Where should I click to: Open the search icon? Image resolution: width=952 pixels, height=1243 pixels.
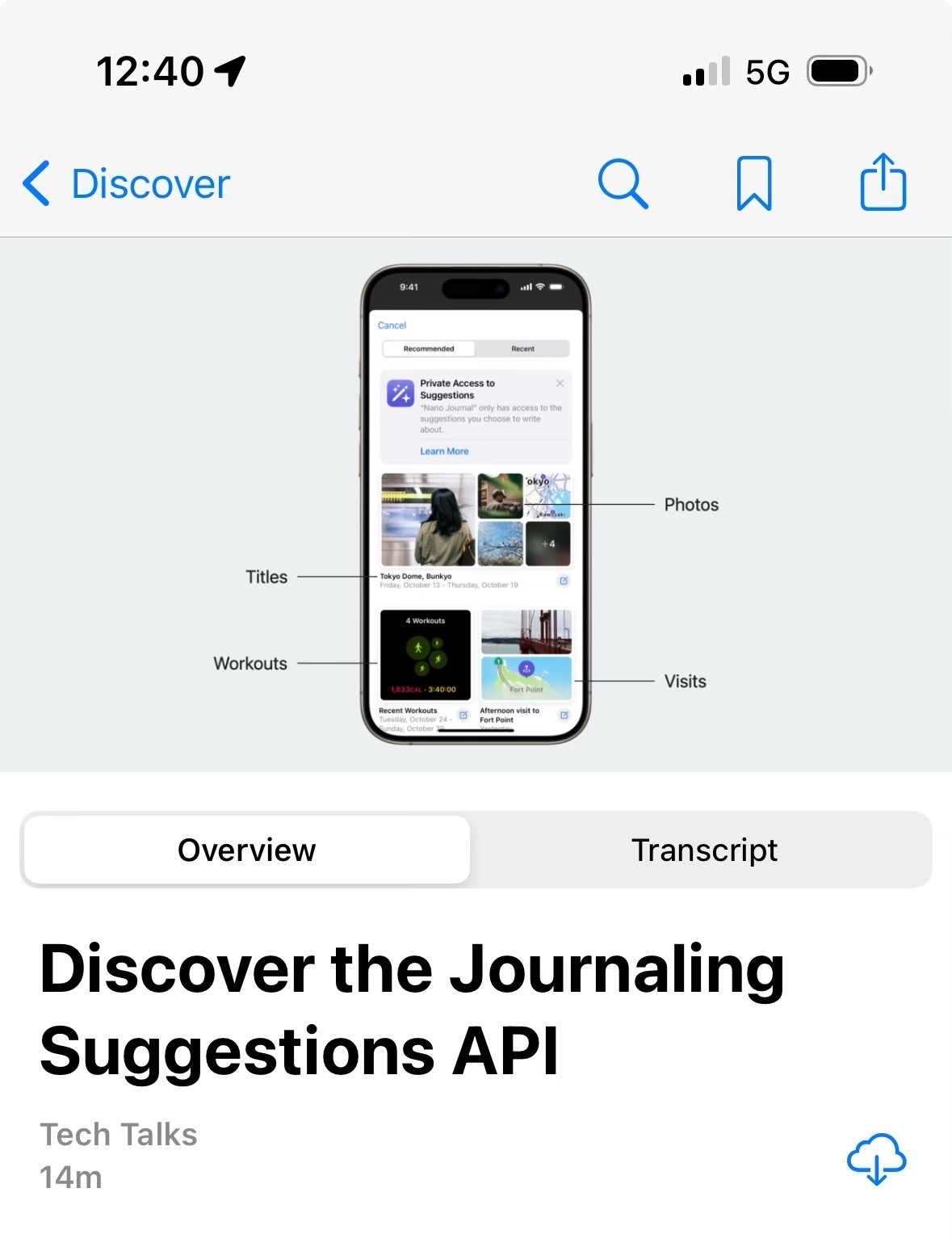tap(623, 184)
